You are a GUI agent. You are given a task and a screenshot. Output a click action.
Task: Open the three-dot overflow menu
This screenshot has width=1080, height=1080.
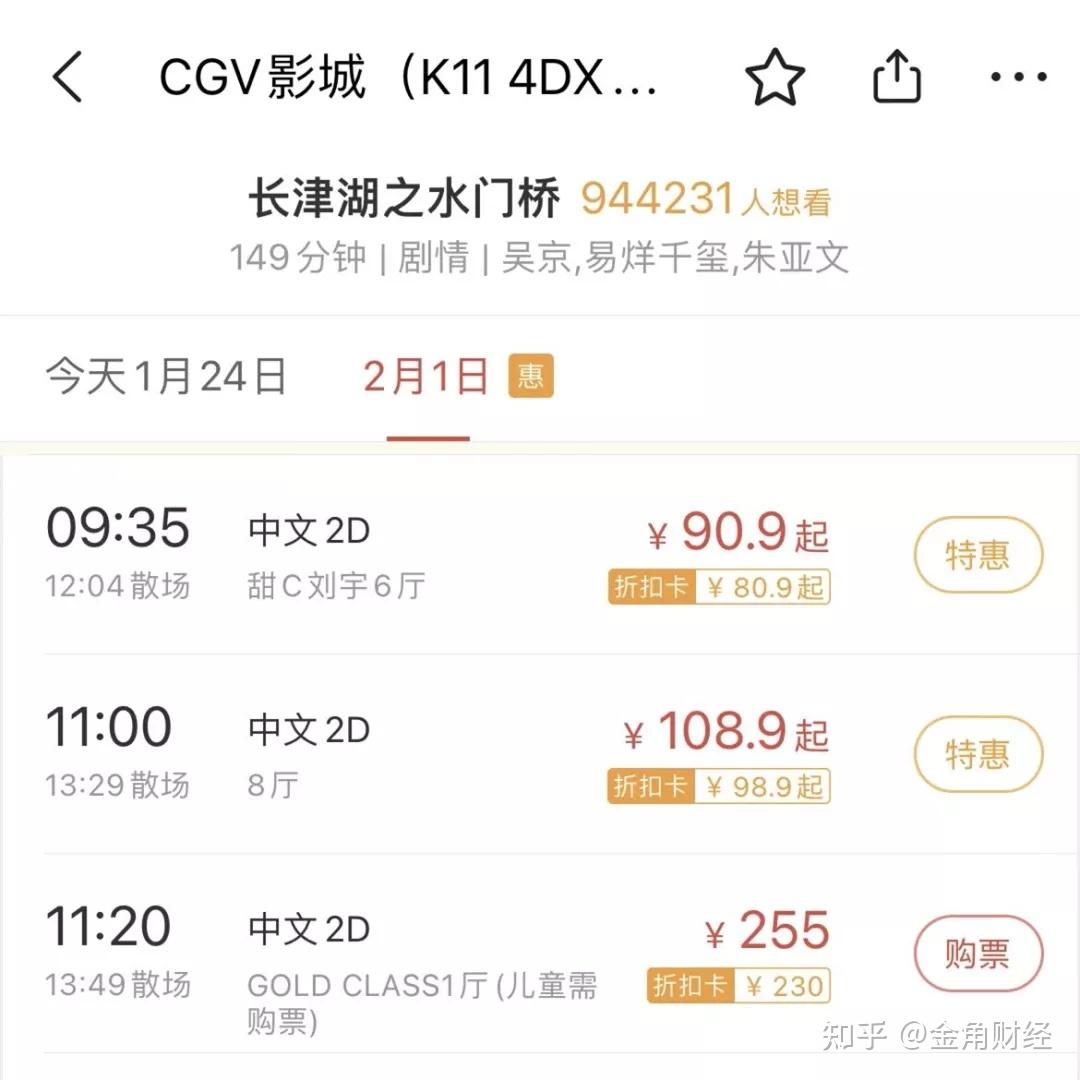click(x=1018, y=78)
